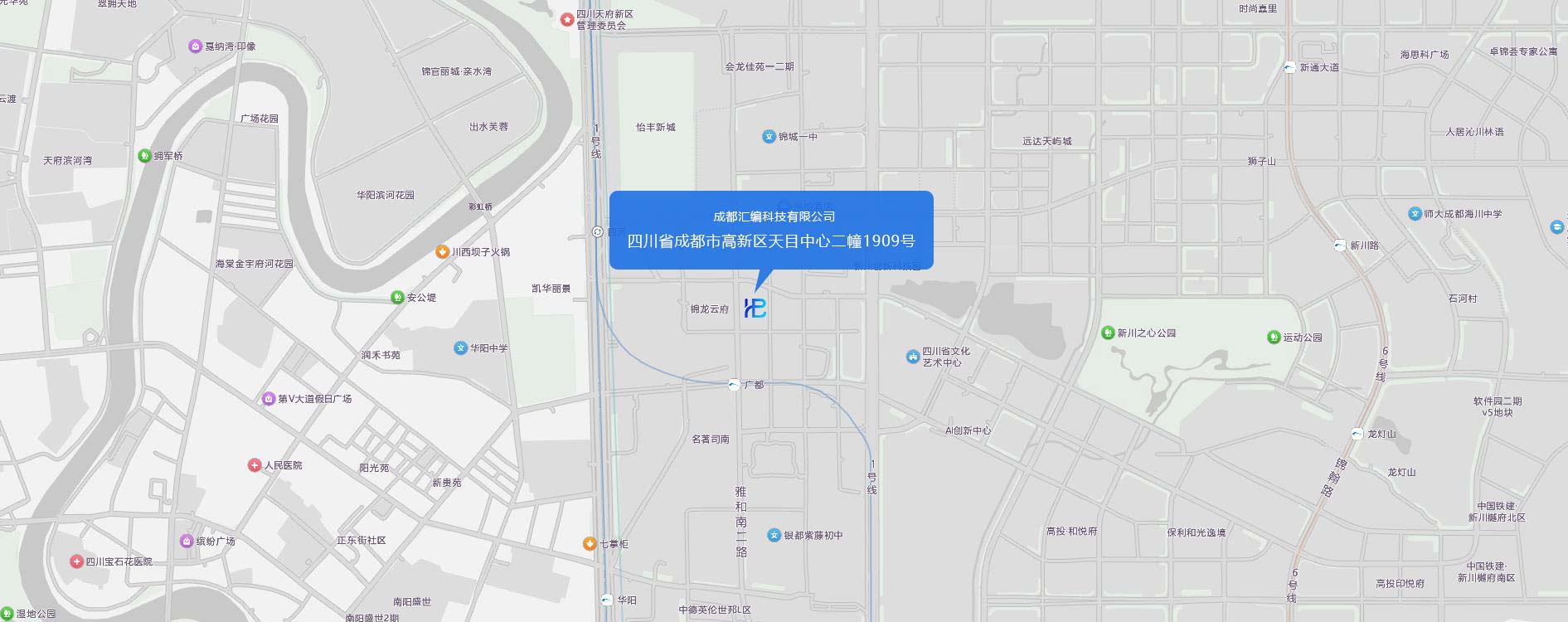Tap the 四川省文化艺术中心 landmark icon
The image size is (1568, 622).
pos(912,357)
